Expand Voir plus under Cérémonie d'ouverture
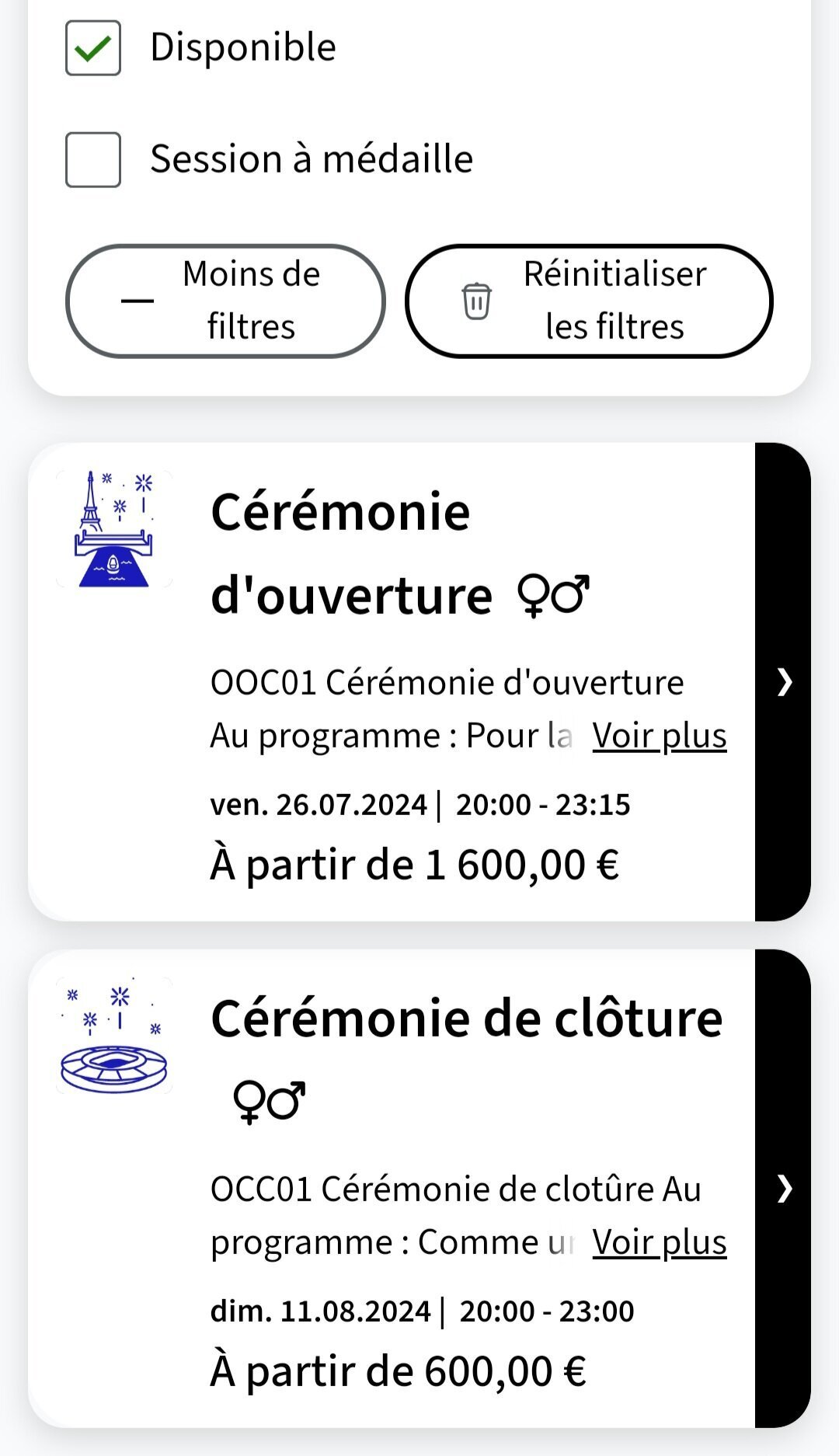 (x=660, y=735)
